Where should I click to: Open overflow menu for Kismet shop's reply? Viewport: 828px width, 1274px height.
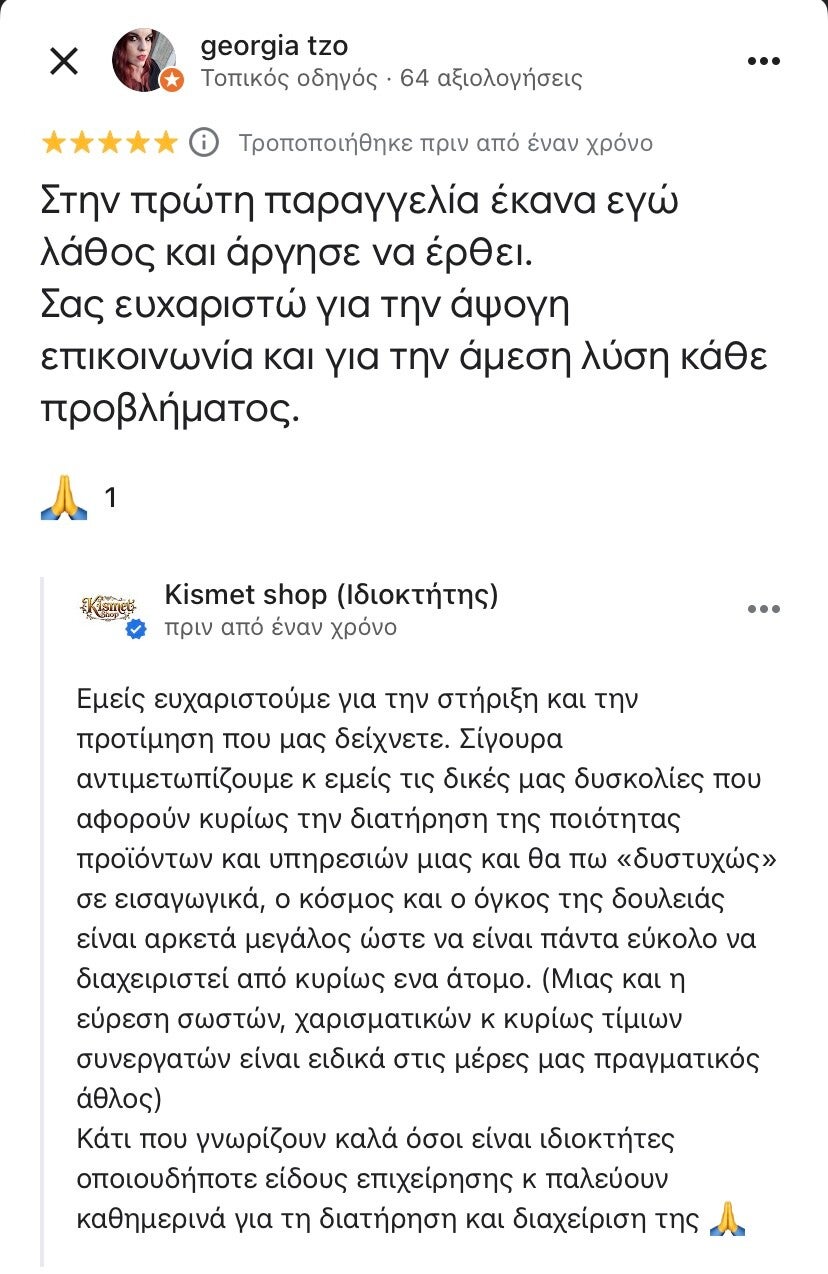pos(764,609)
